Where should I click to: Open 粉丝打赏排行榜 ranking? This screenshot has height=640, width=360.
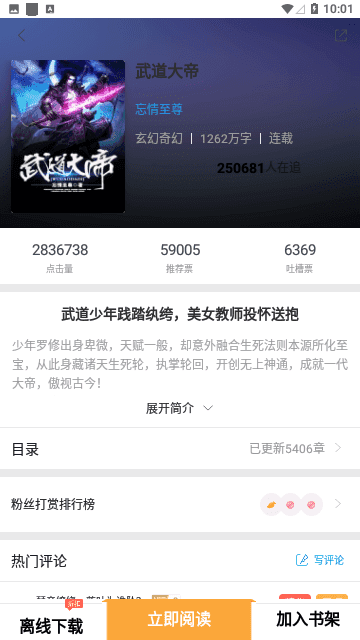point(180,504)
